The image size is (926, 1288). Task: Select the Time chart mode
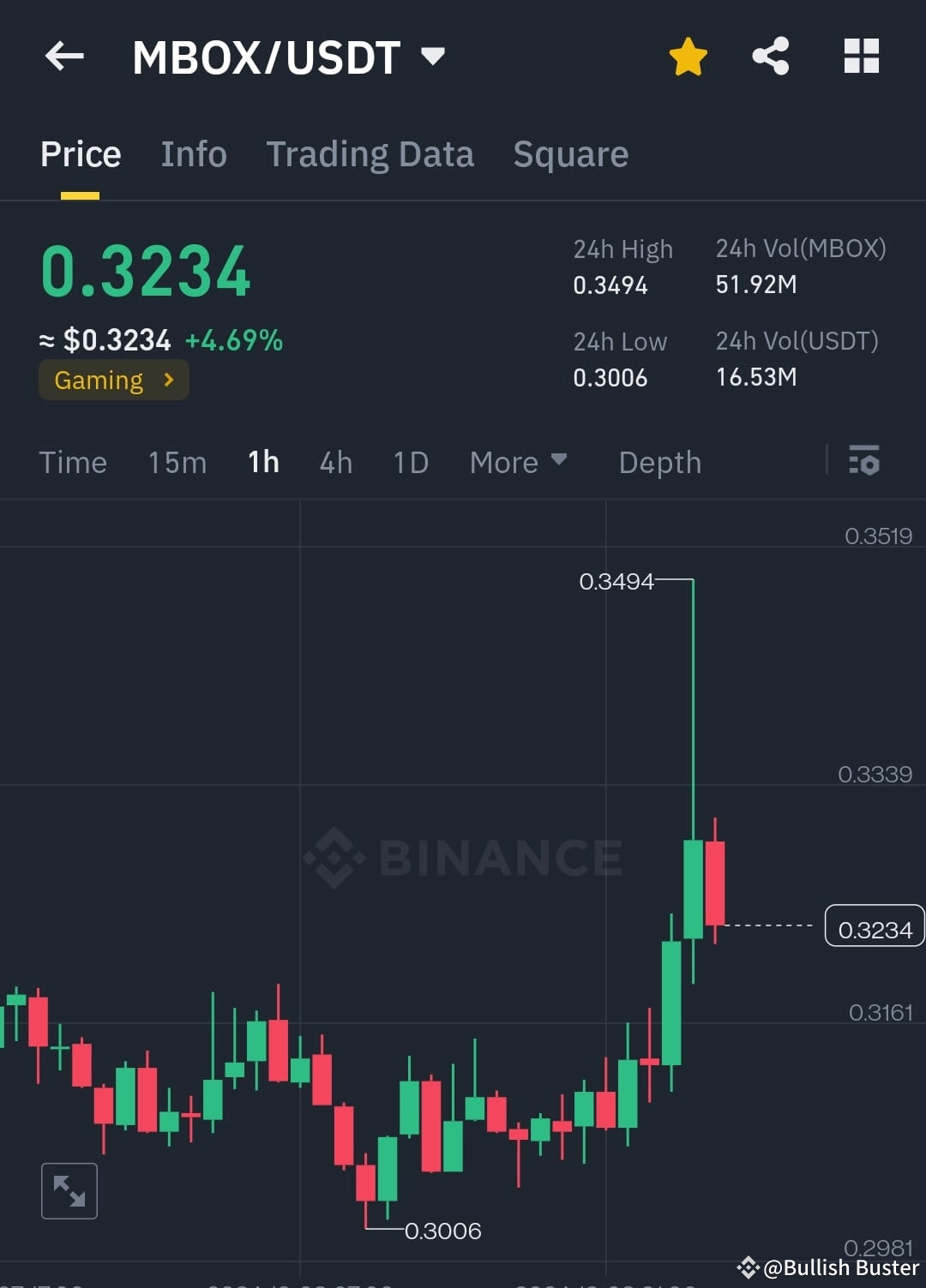72,462
